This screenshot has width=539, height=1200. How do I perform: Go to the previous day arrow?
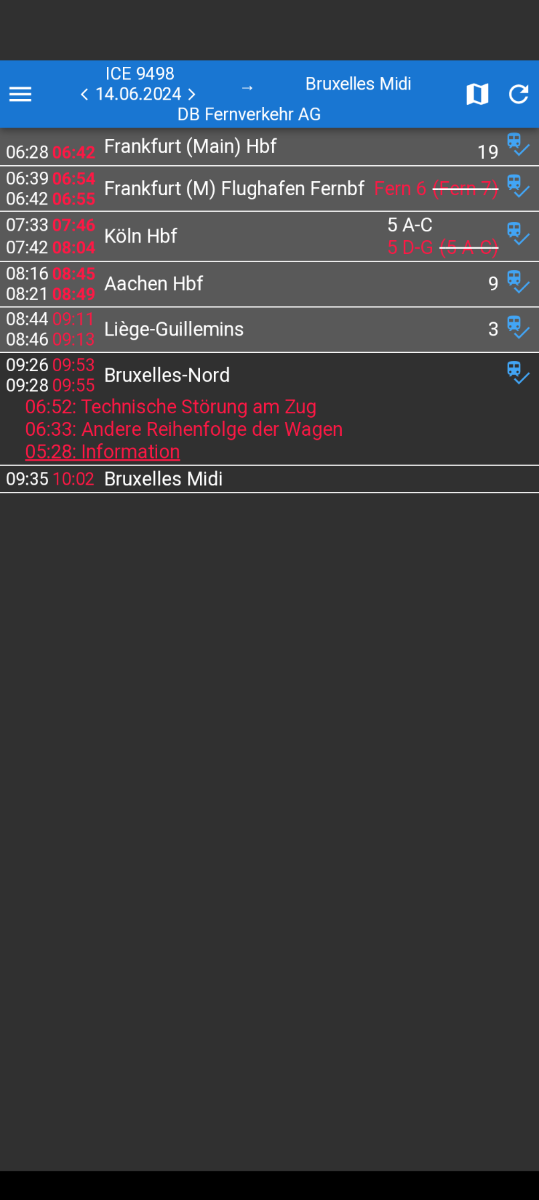pyautogui.click(x=84, y=94)
